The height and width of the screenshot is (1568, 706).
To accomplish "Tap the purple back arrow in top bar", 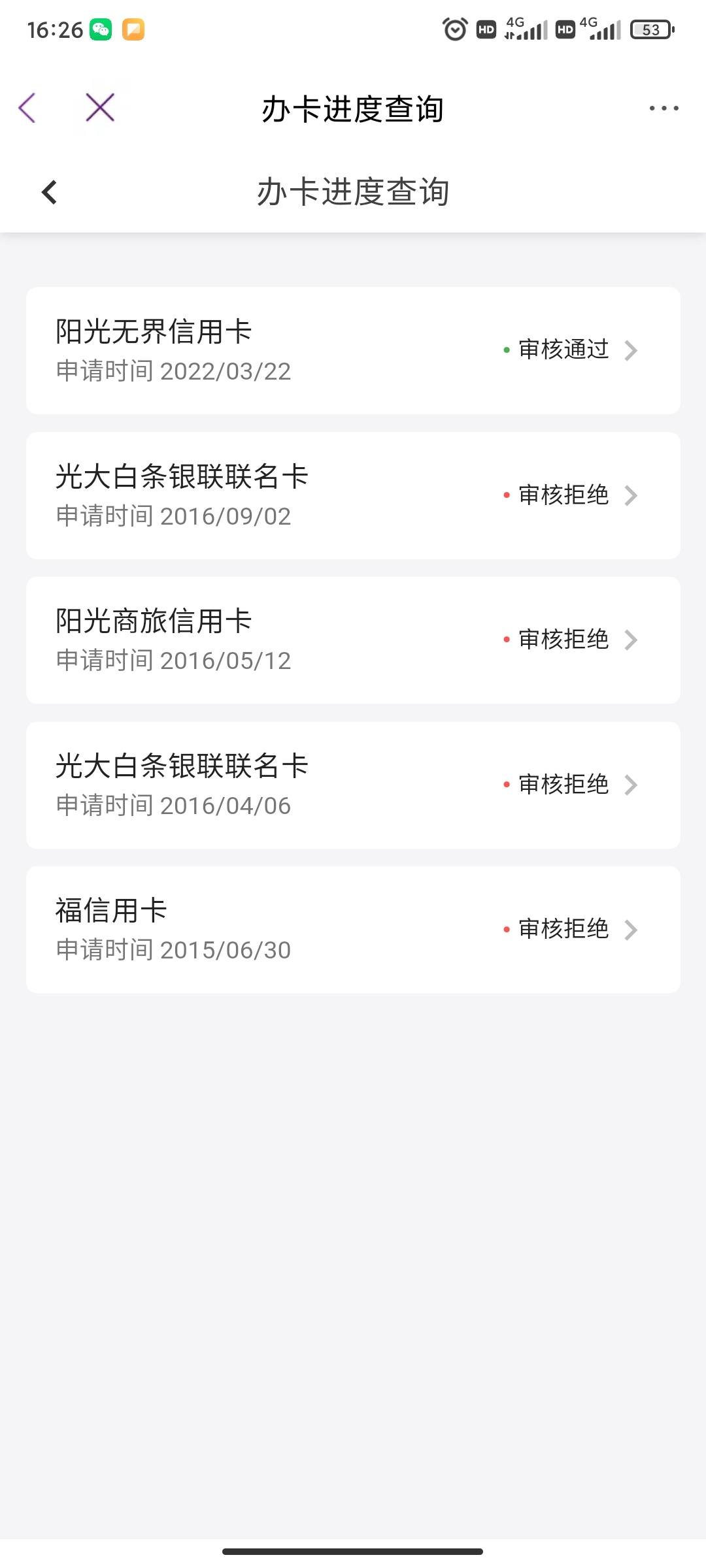I will click(27, 108).
